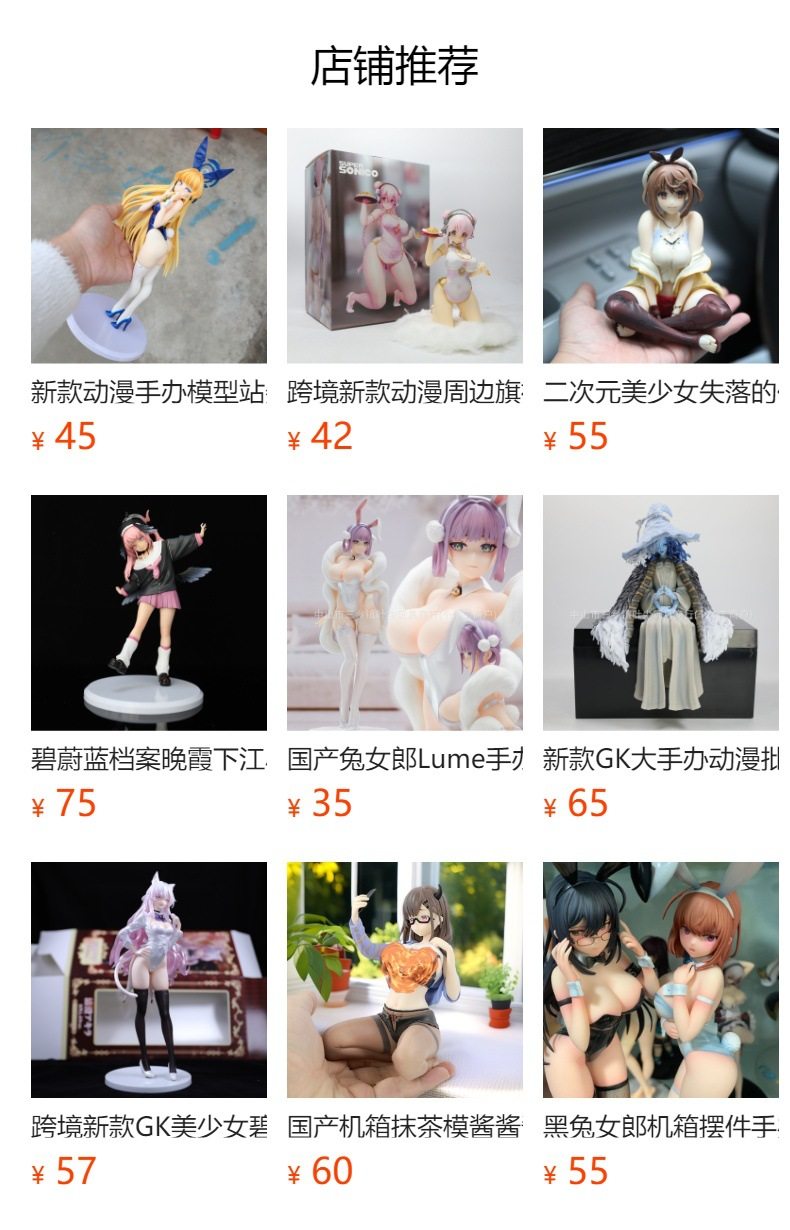View the 新款GK大手办动漫 card at ¥65

tap(660, 613)
